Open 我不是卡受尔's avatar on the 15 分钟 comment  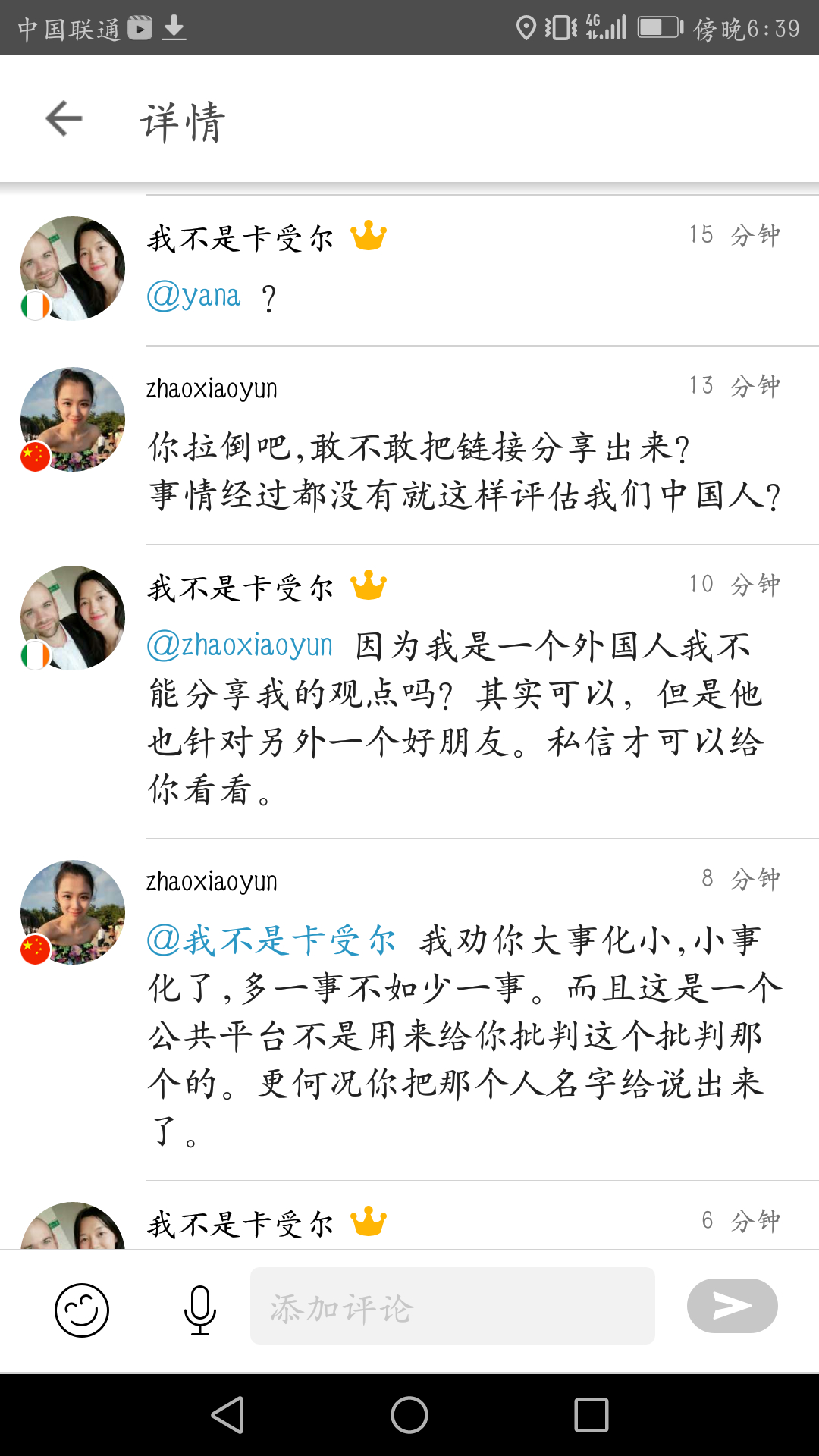pyautogui.click(x=73, y=268)
